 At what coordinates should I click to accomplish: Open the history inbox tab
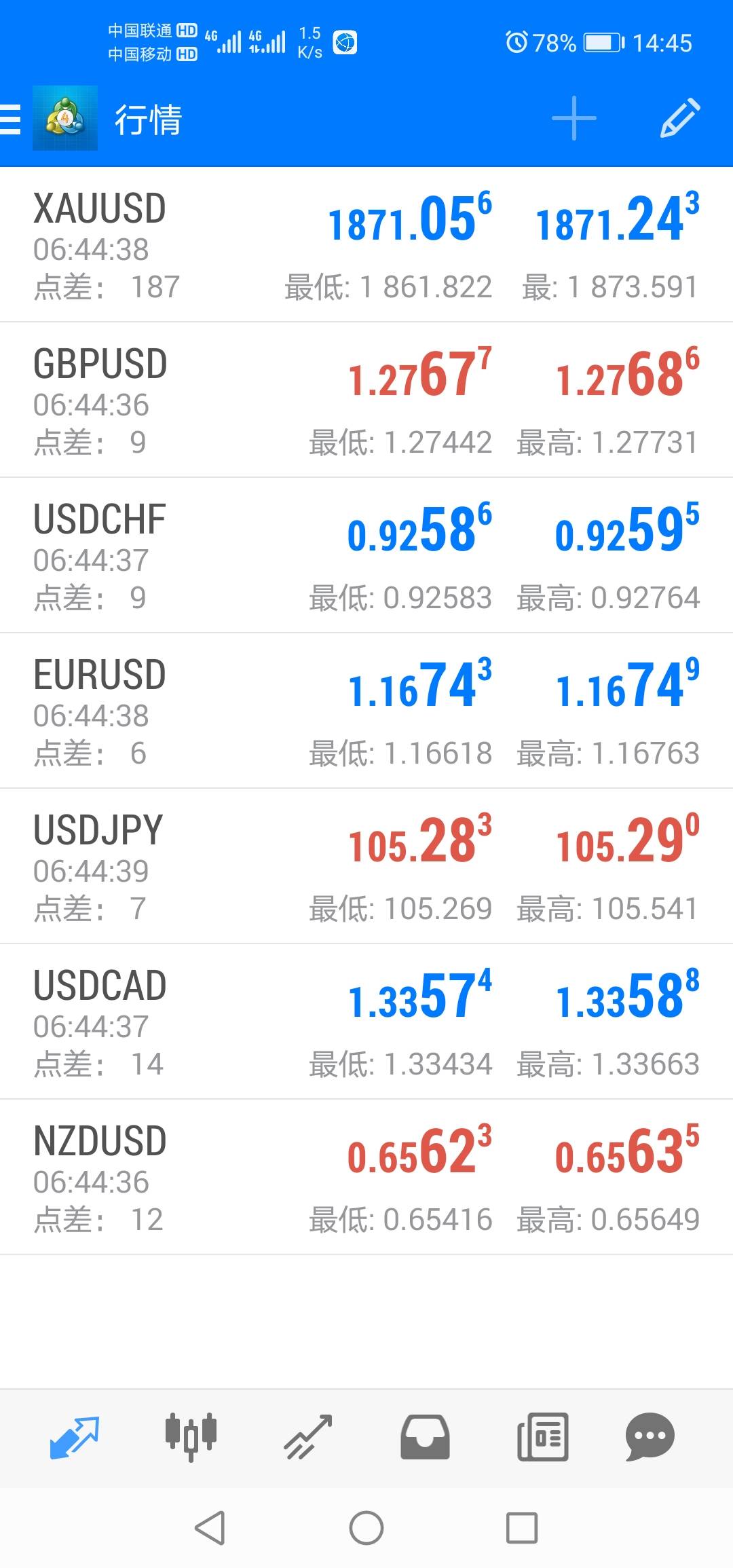425,1436
